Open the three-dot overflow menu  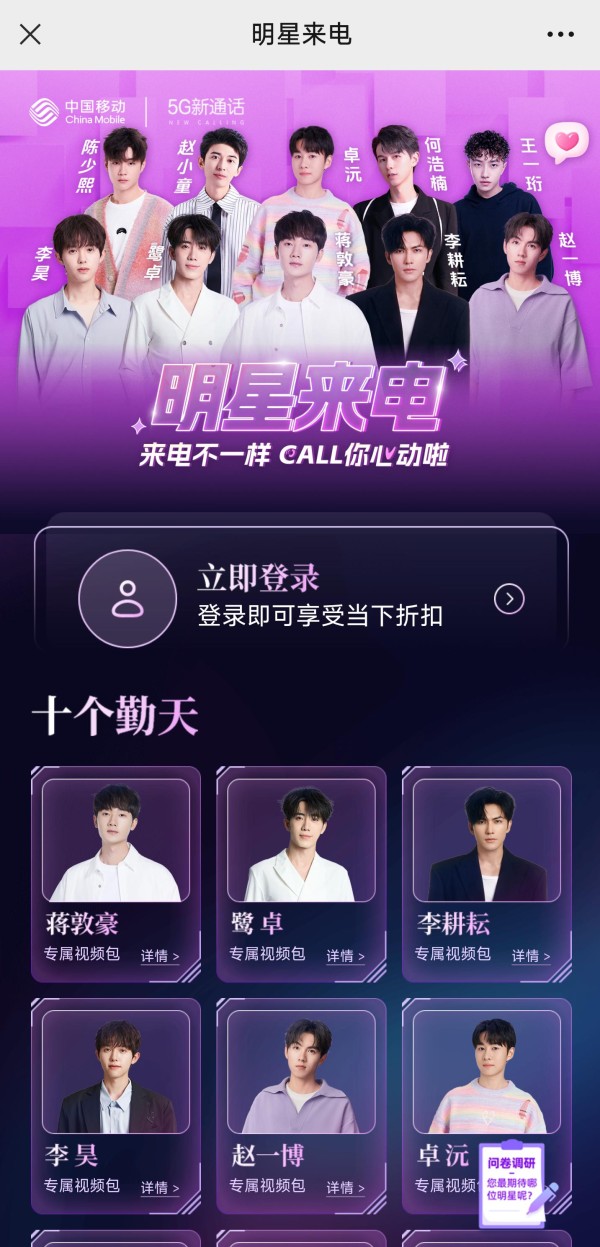(560, 34)
